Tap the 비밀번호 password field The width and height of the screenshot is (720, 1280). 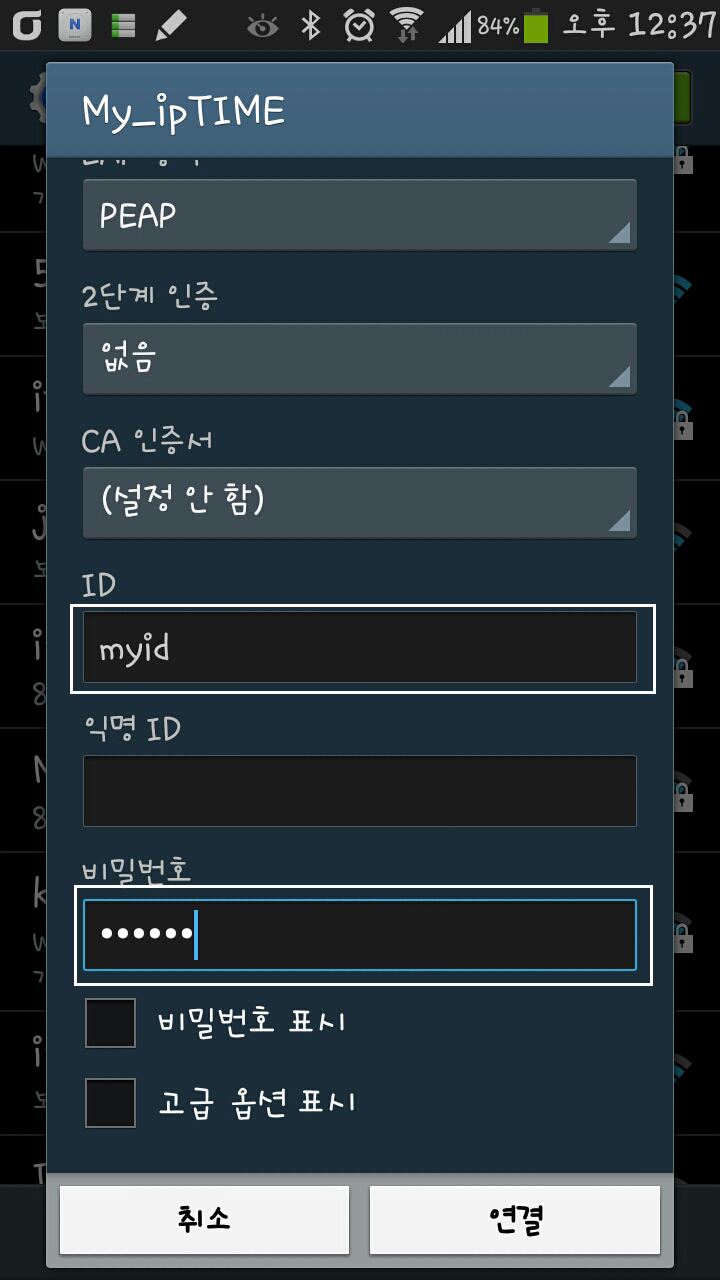click(x=359, y=935)
